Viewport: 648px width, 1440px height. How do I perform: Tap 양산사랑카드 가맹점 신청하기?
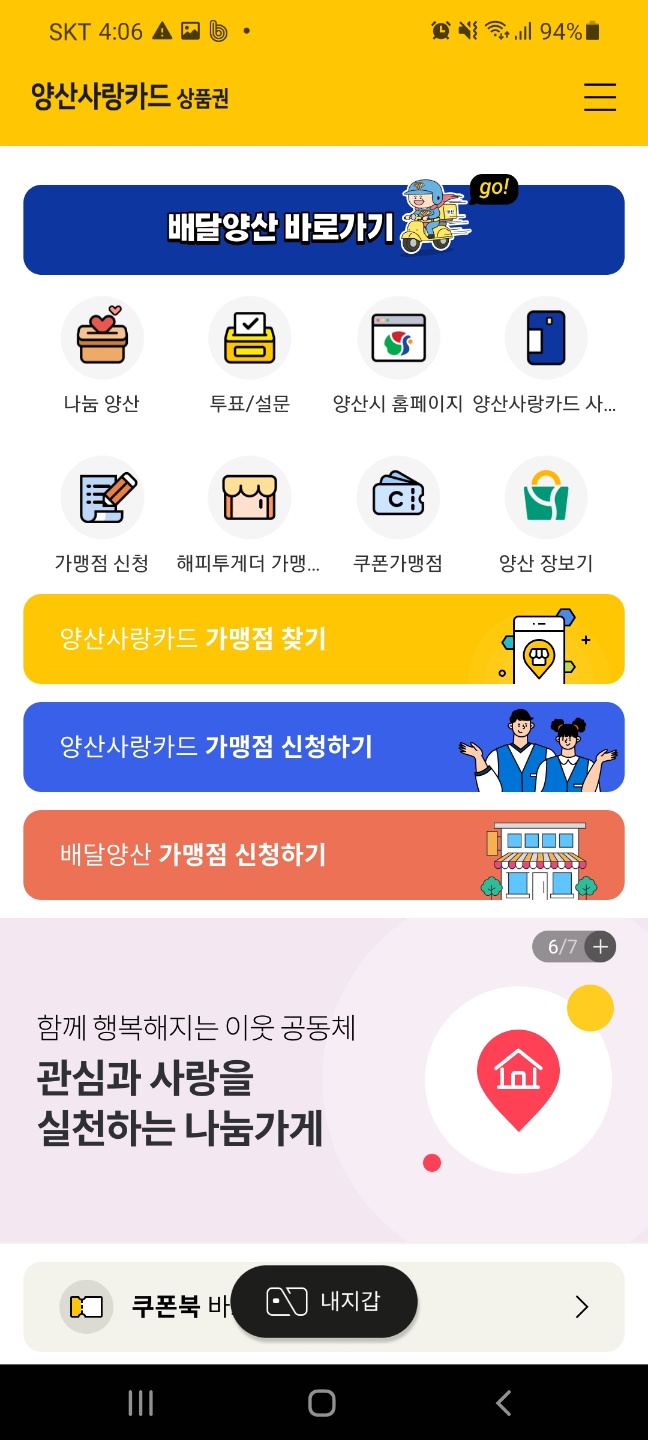[323, 747]
